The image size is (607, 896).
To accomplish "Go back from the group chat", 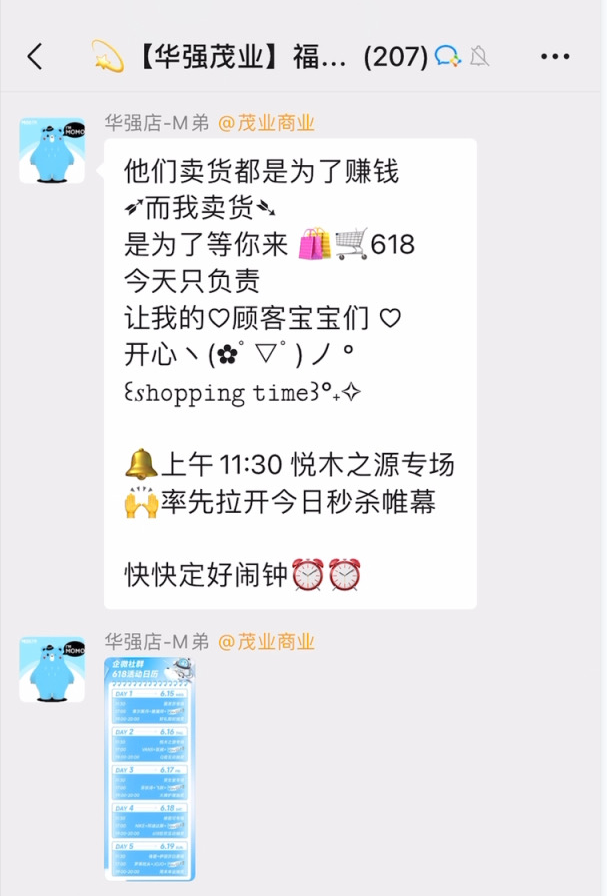I will tap(35, 56).
